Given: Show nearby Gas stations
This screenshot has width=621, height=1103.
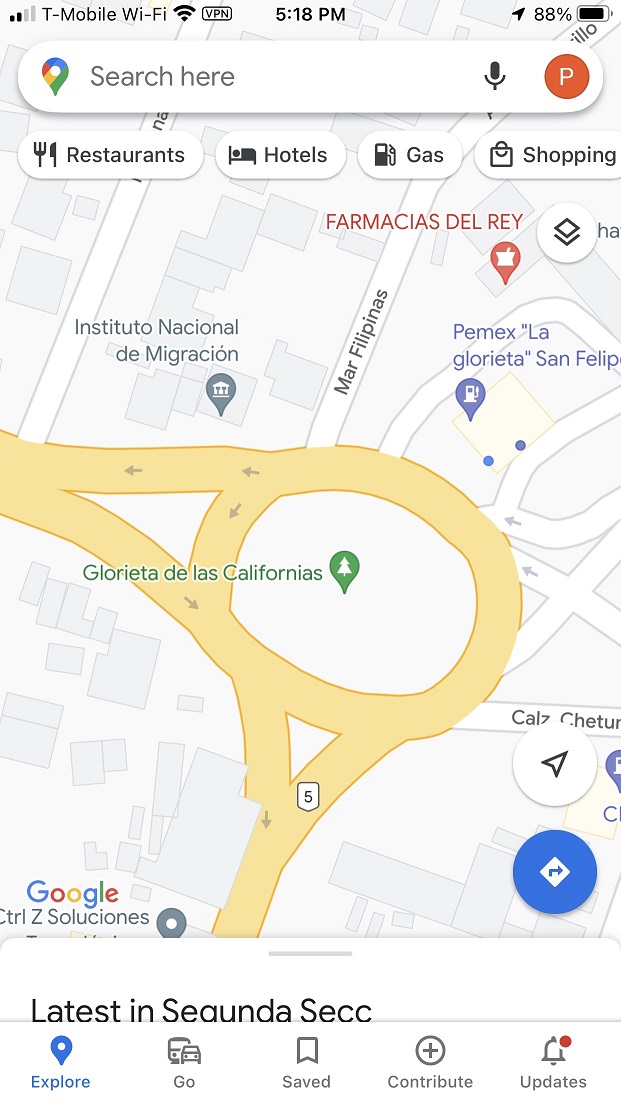Looking at the screenshot, I should click(x=410, y=155).
